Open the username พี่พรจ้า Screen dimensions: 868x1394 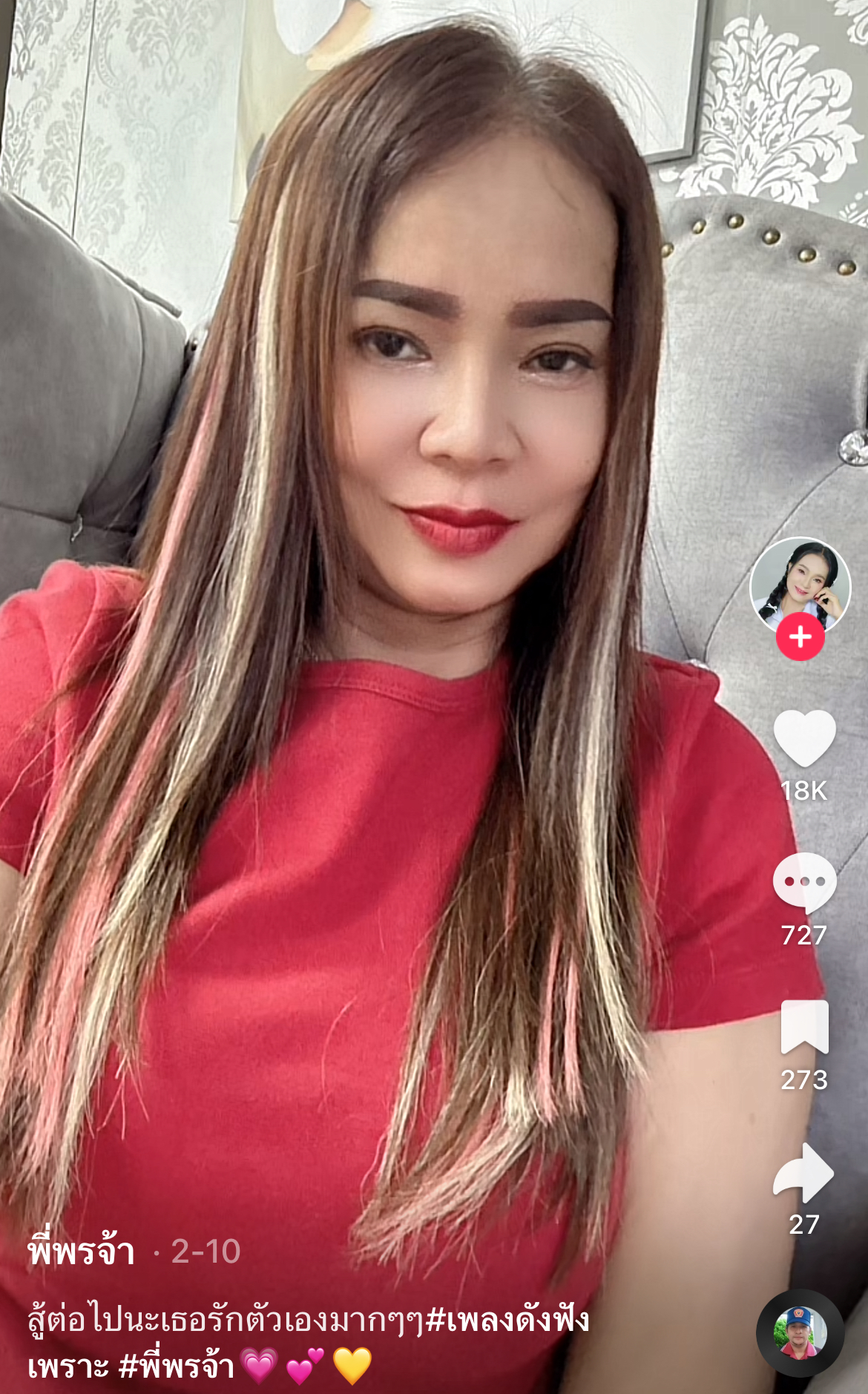click(82, 1252)
